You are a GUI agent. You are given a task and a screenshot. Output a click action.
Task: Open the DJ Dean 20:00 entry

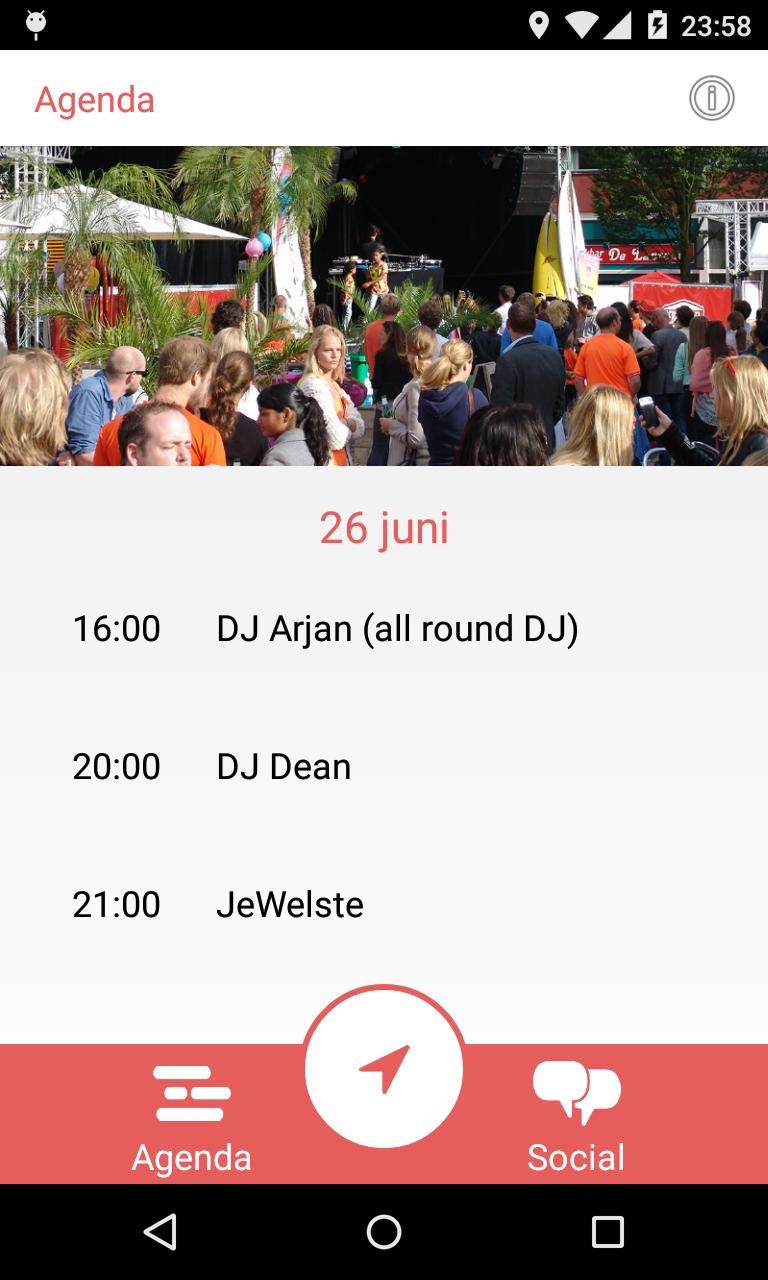pos(384,767)
